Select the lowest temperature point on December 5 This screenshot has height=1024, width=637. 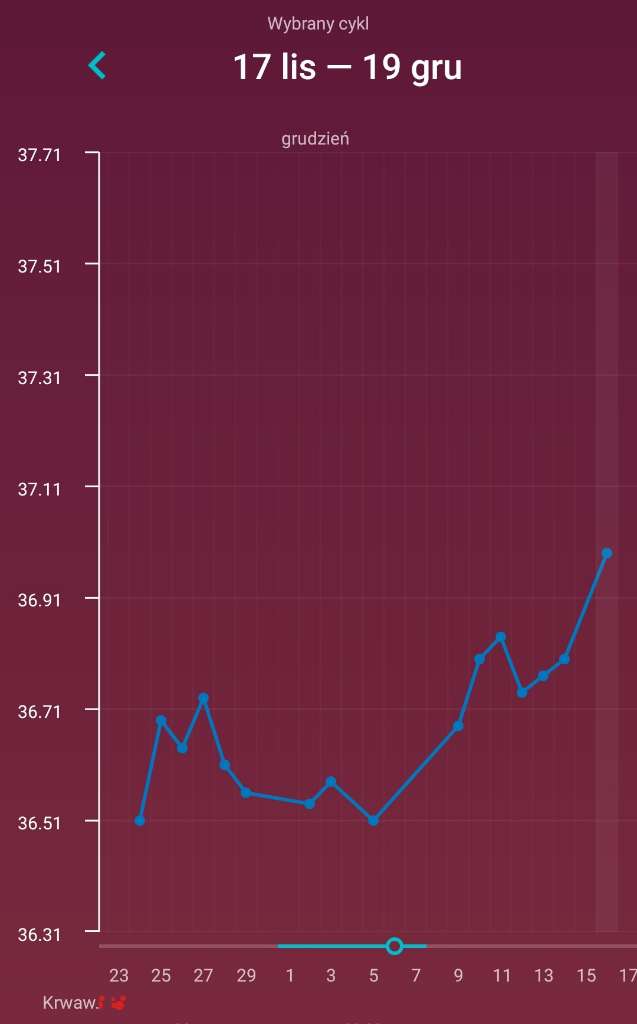point(373,820)
